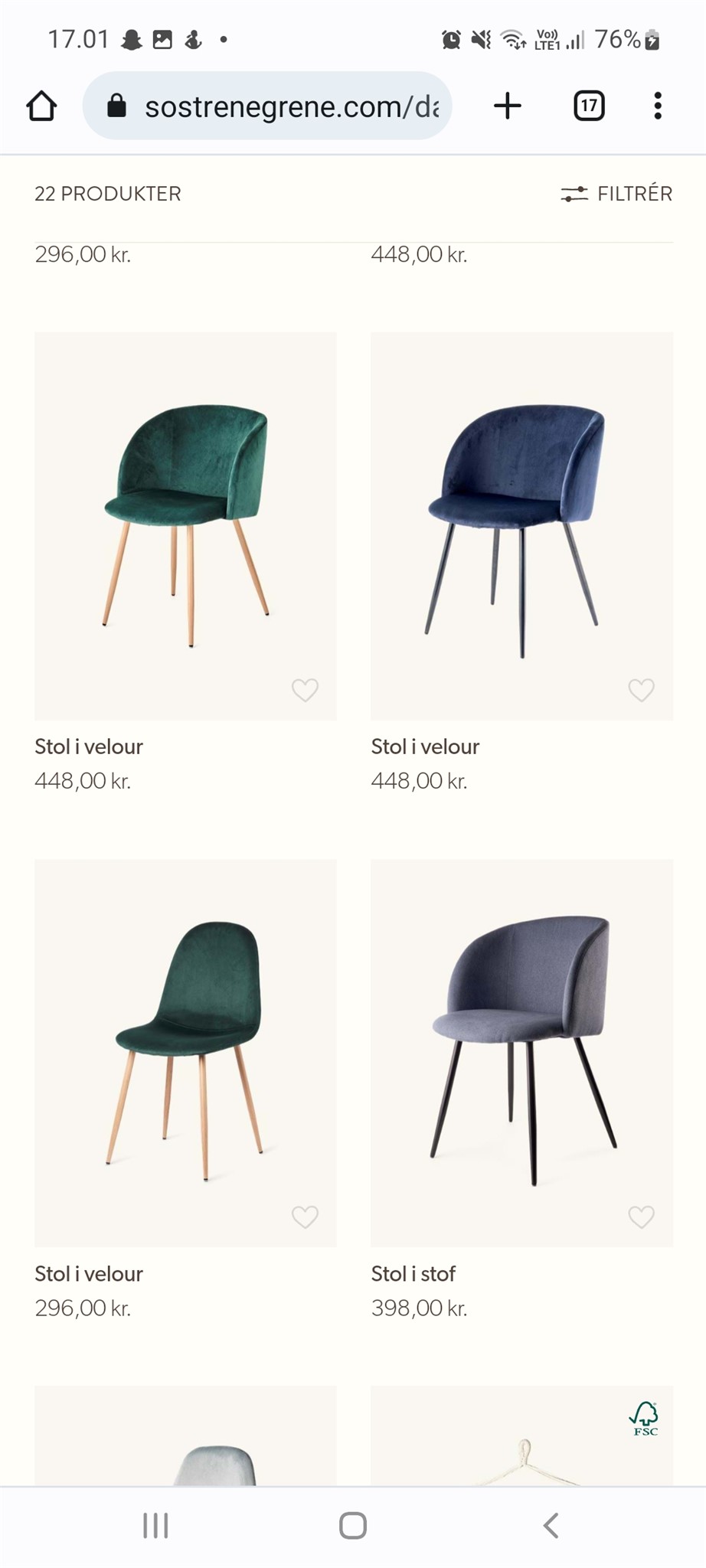
Task: Open the green armless velour chair, 296,00 kr.
Action: pyautogui.click(x=185, y=1052)
